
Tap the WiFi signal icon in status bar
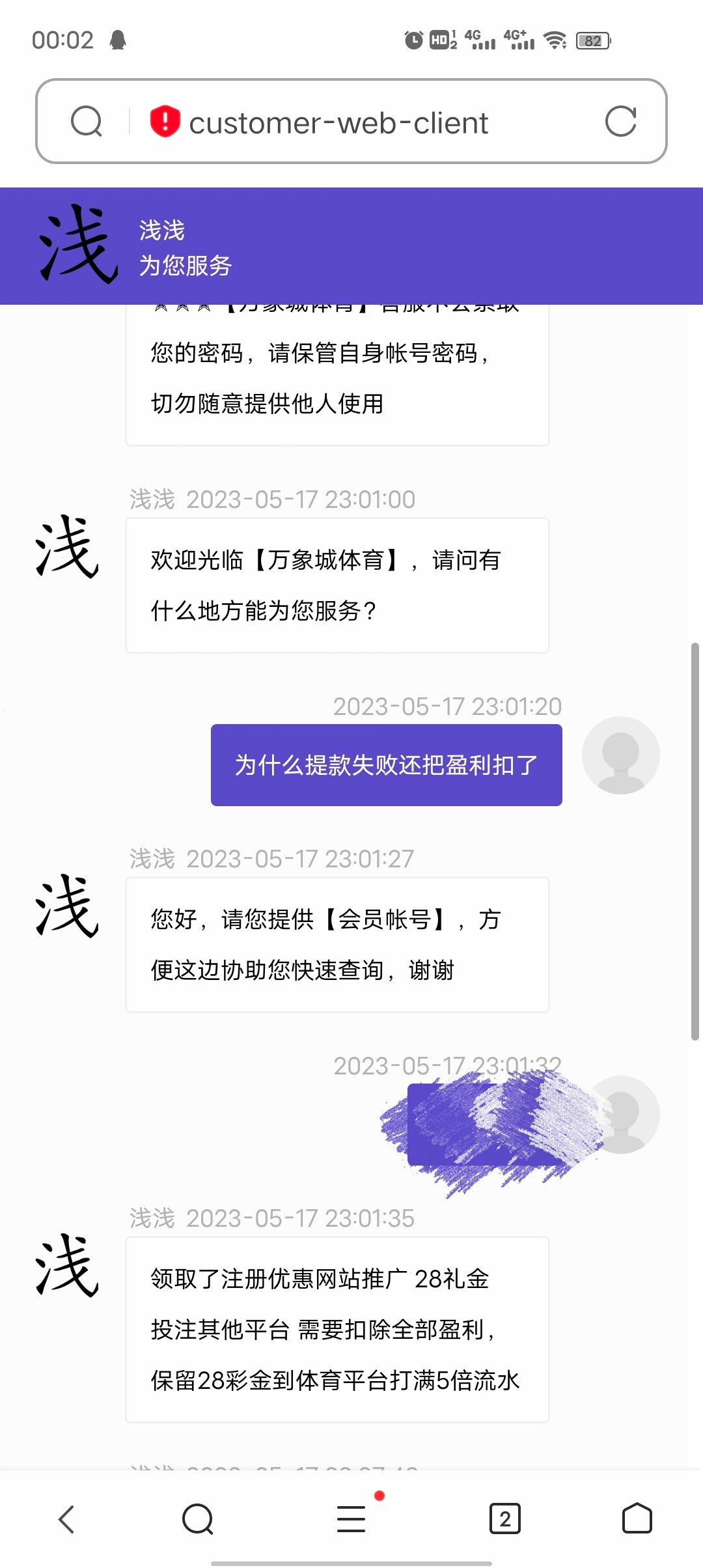coord(554,40)
